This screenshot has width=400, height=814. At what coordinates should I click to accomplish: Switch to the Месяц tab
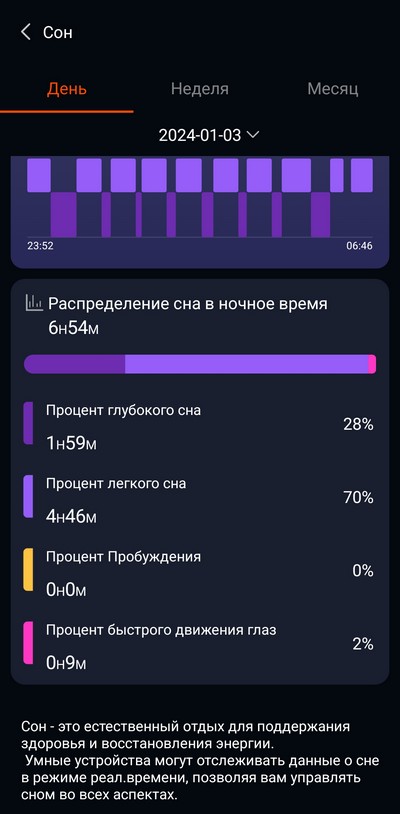pyautogui.click(x=333, y=89)
